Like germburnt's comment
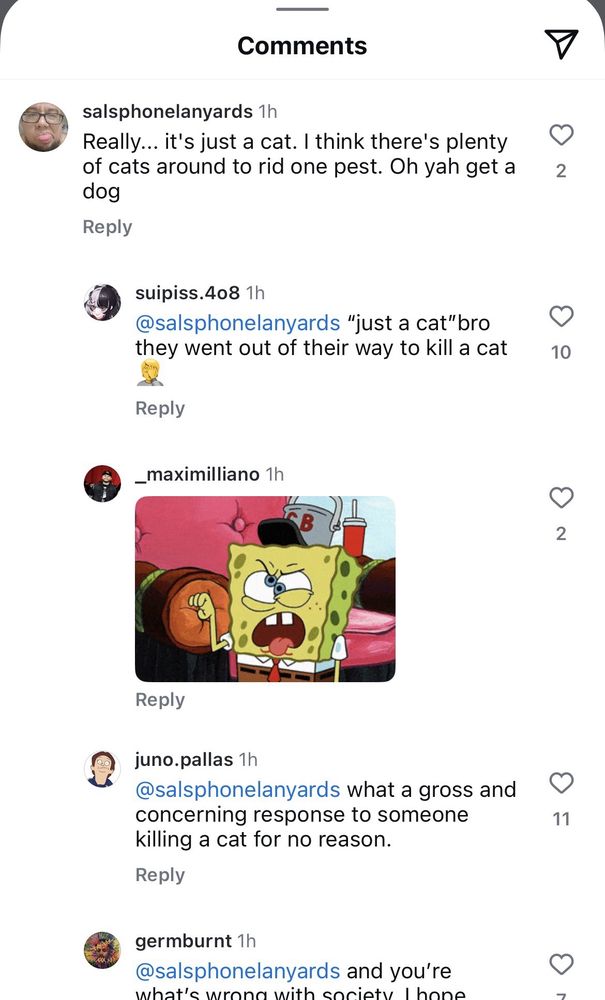Screen dimensions: 605x1000 tap(561, 964)
